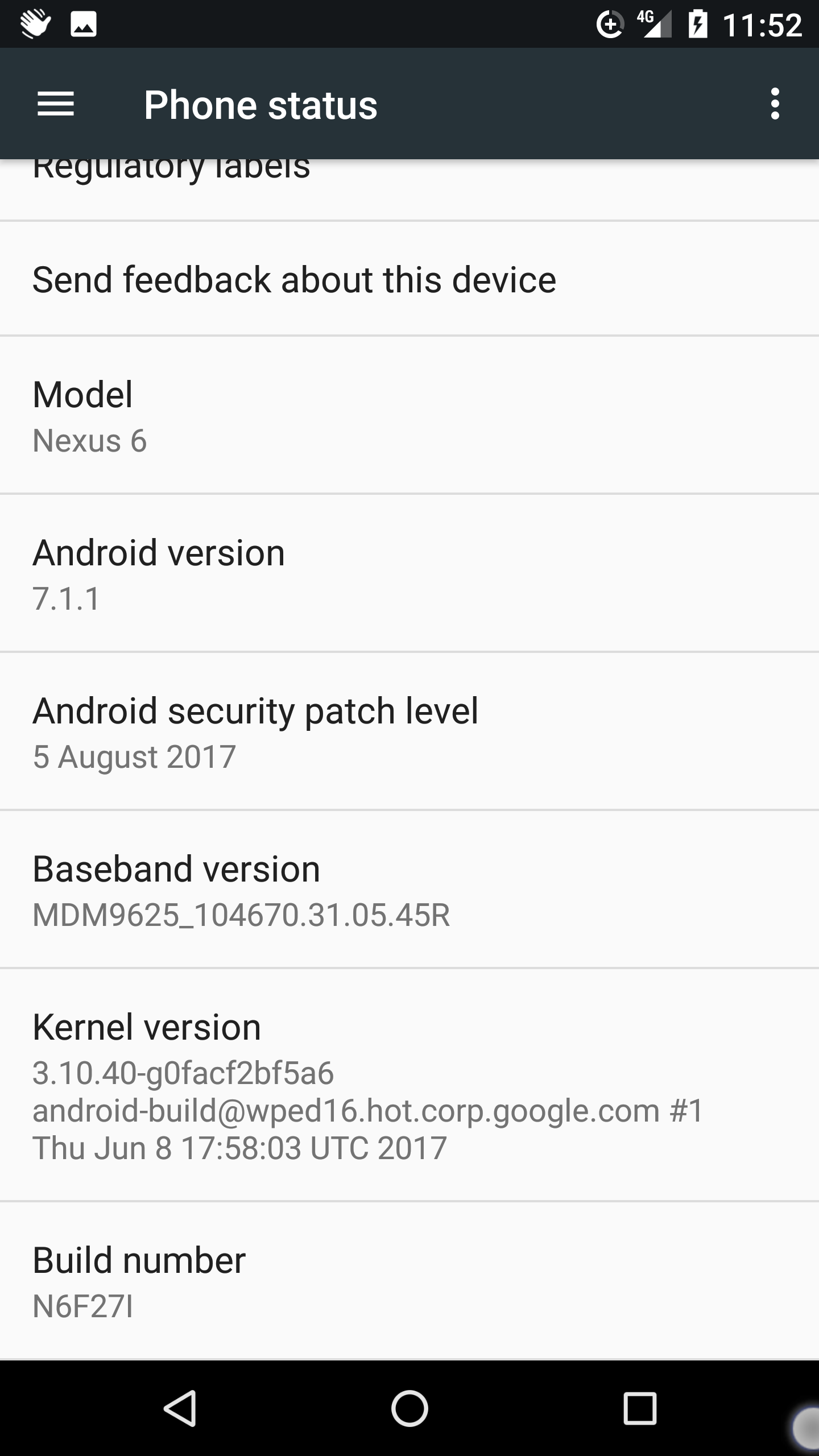Tap the Kernel version row
Image resolution: width=819 pixels, height=1456 pixels.
click(409, 1085)
